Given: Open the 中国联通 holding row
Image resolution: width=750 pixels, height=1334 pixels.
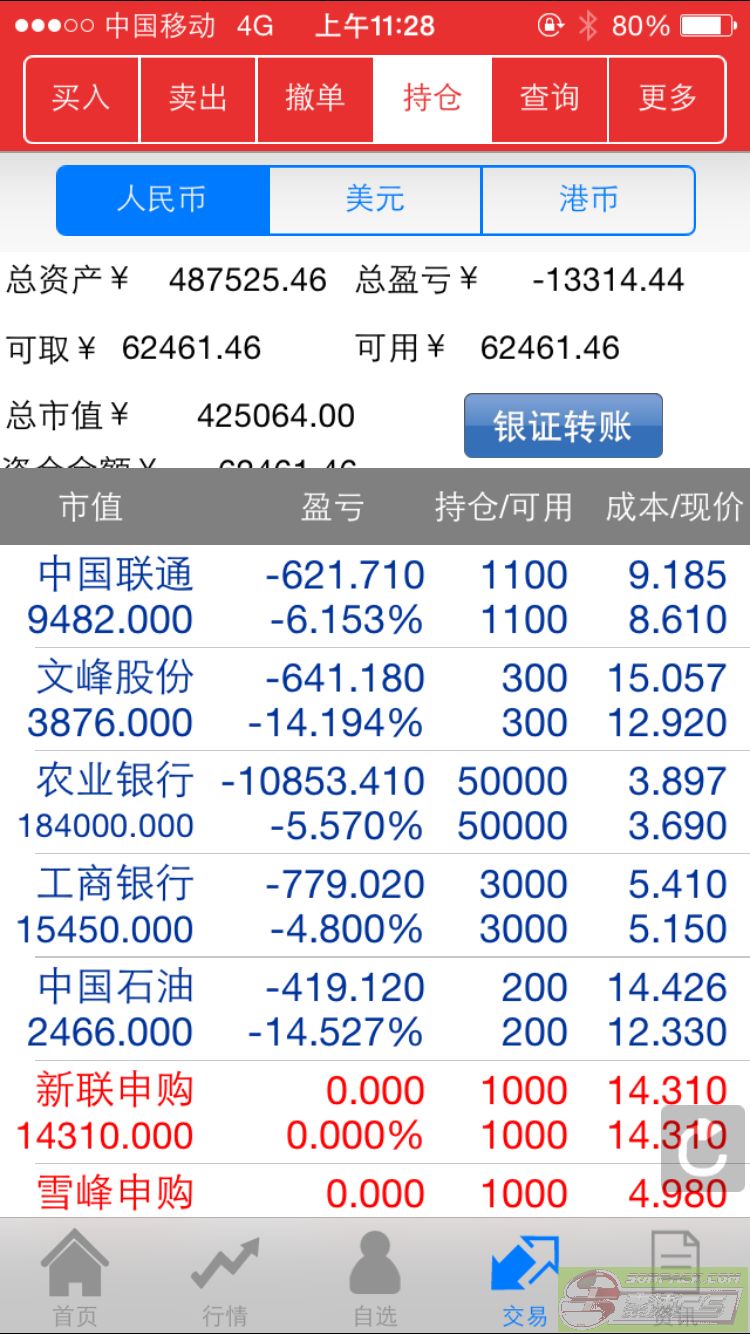Looking at the screenshot, I should [x=375, y=597].
